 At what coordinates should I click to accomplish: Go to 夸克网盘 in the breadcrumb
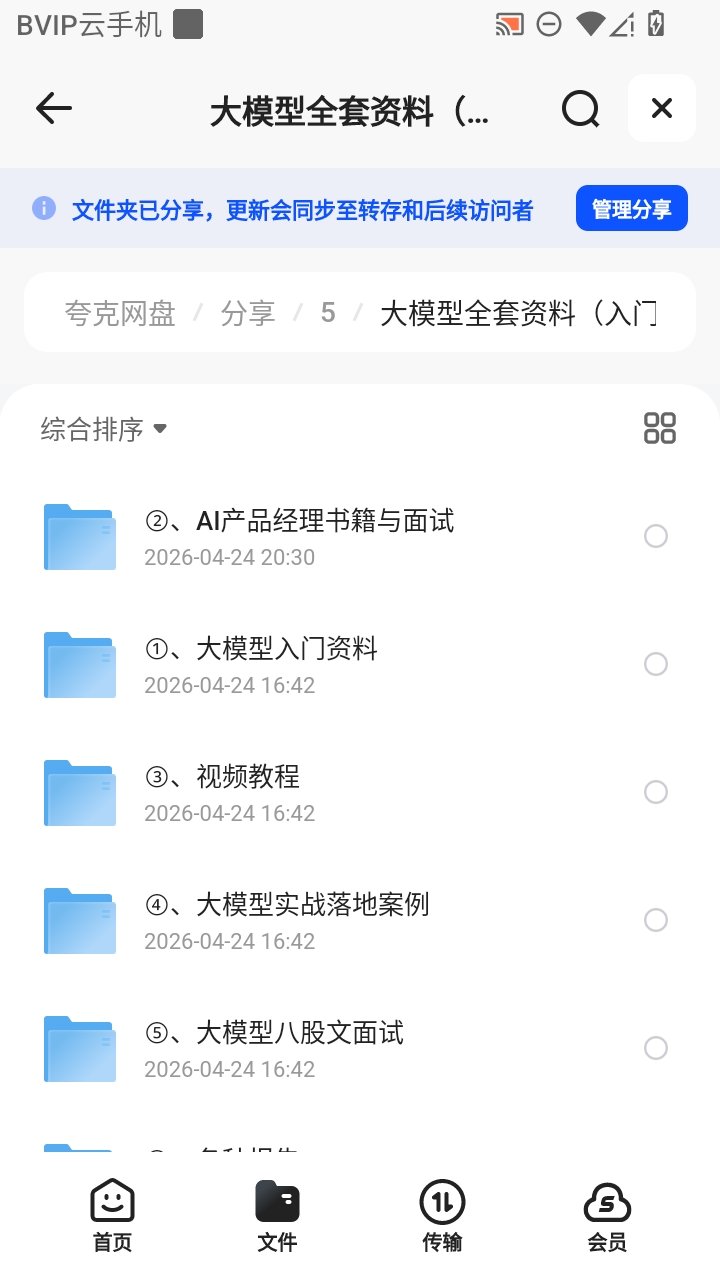(120, 314)
